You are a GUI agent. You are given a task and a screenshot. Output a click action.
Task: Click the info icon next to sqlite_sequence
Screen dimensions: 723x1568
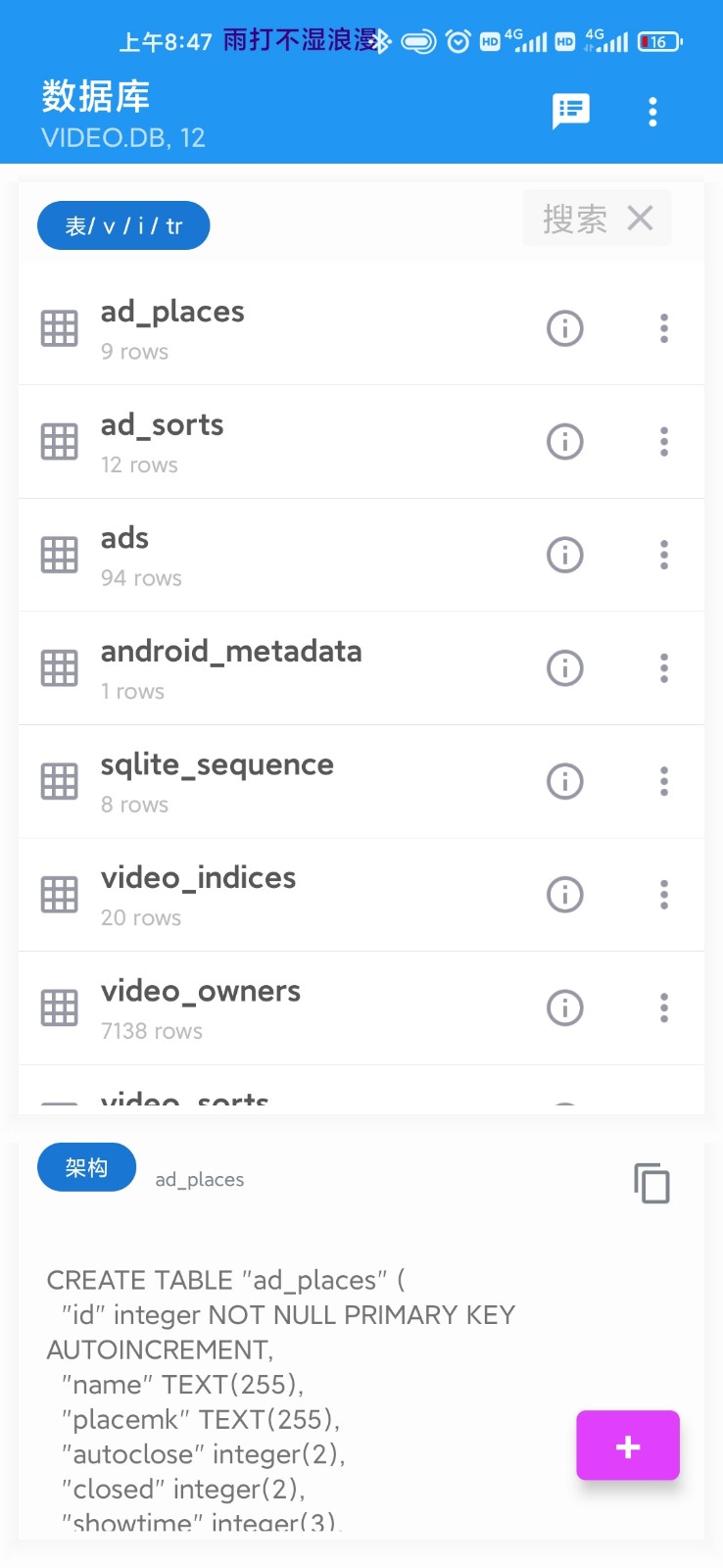[564, 781]
